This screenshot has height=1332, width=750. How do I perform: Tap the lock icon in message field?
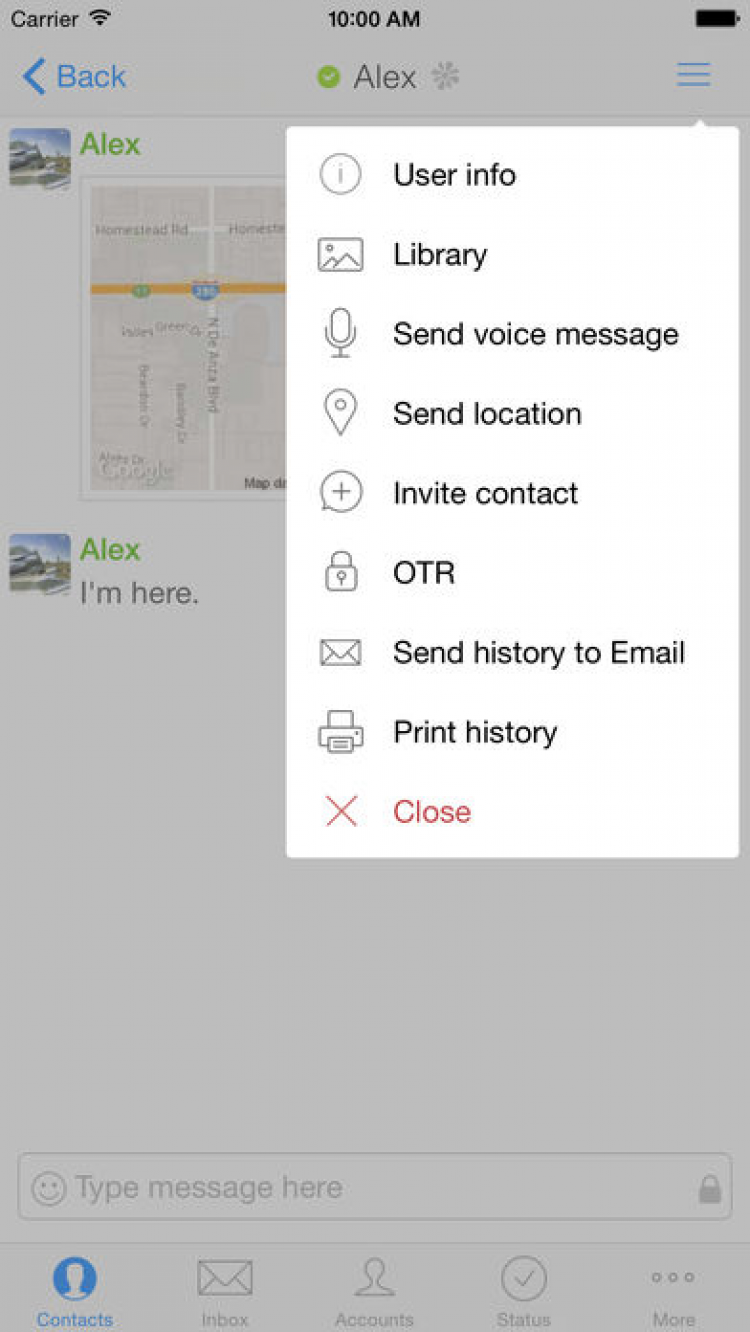point(709,1188)
